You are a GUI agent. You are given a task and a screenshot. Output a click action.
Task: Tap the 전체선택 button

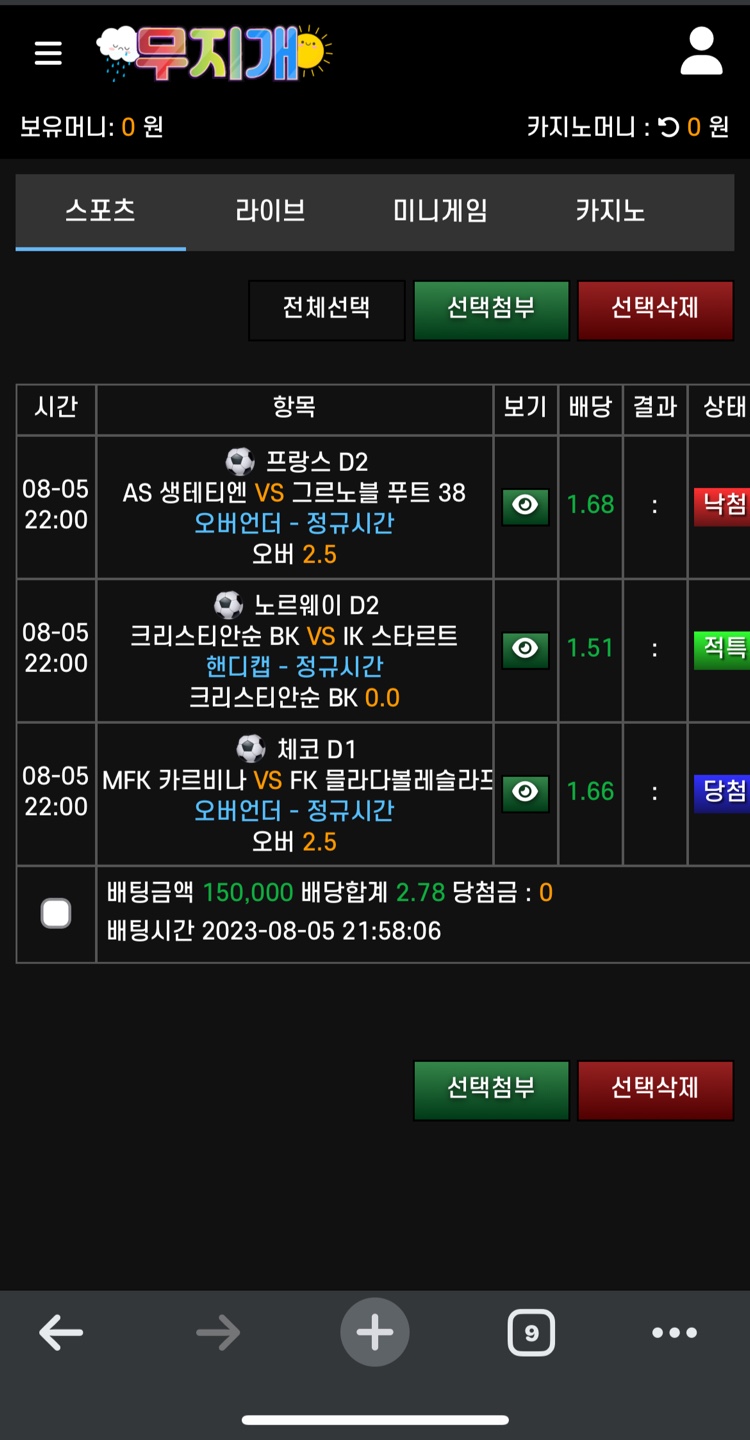(327, 308)
